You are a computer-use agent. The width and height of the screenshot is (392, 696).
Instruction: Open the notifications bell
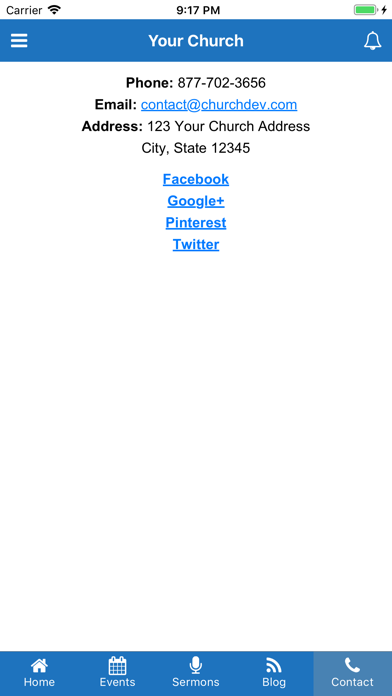372,41
